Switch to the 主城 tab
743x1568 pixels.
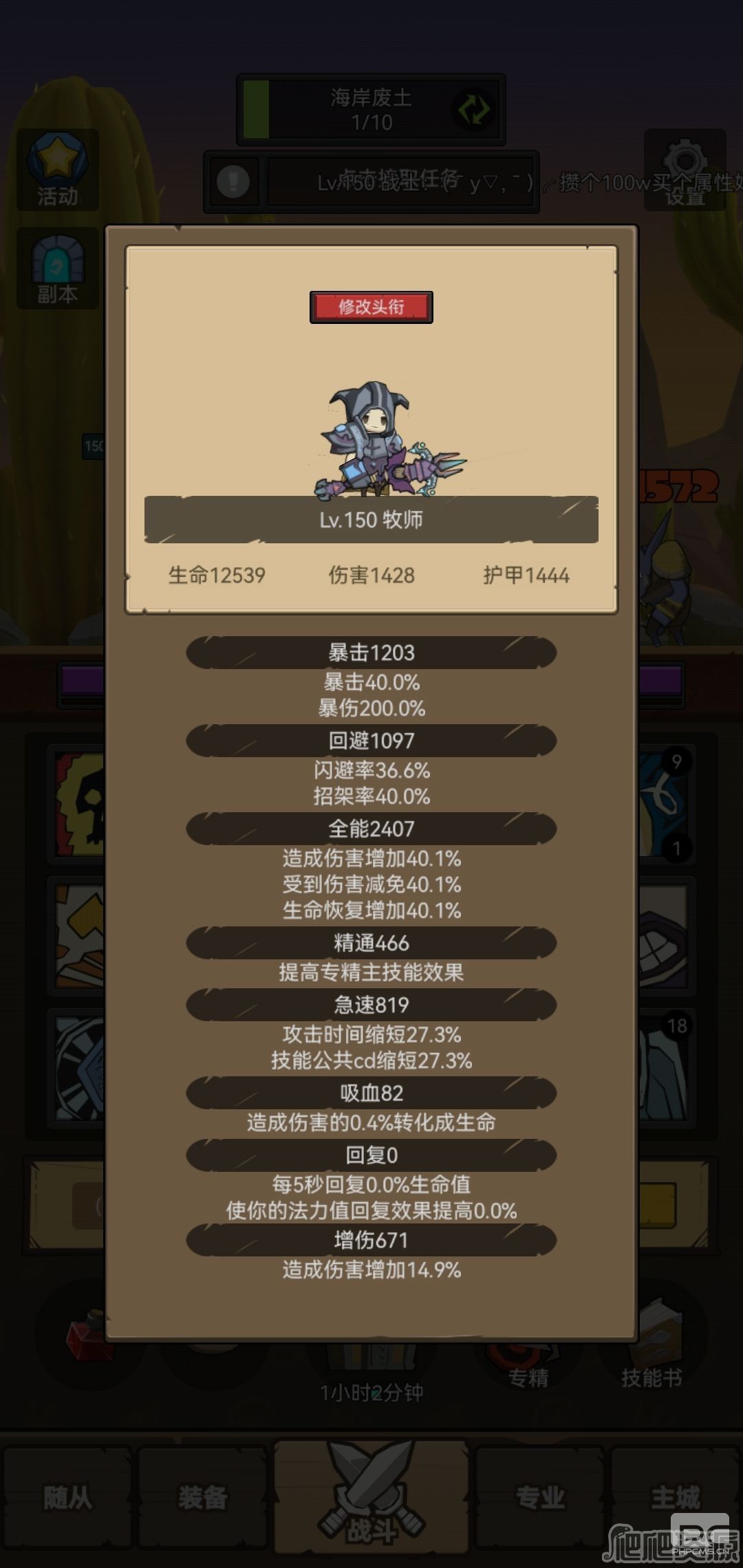point(675,1497)
